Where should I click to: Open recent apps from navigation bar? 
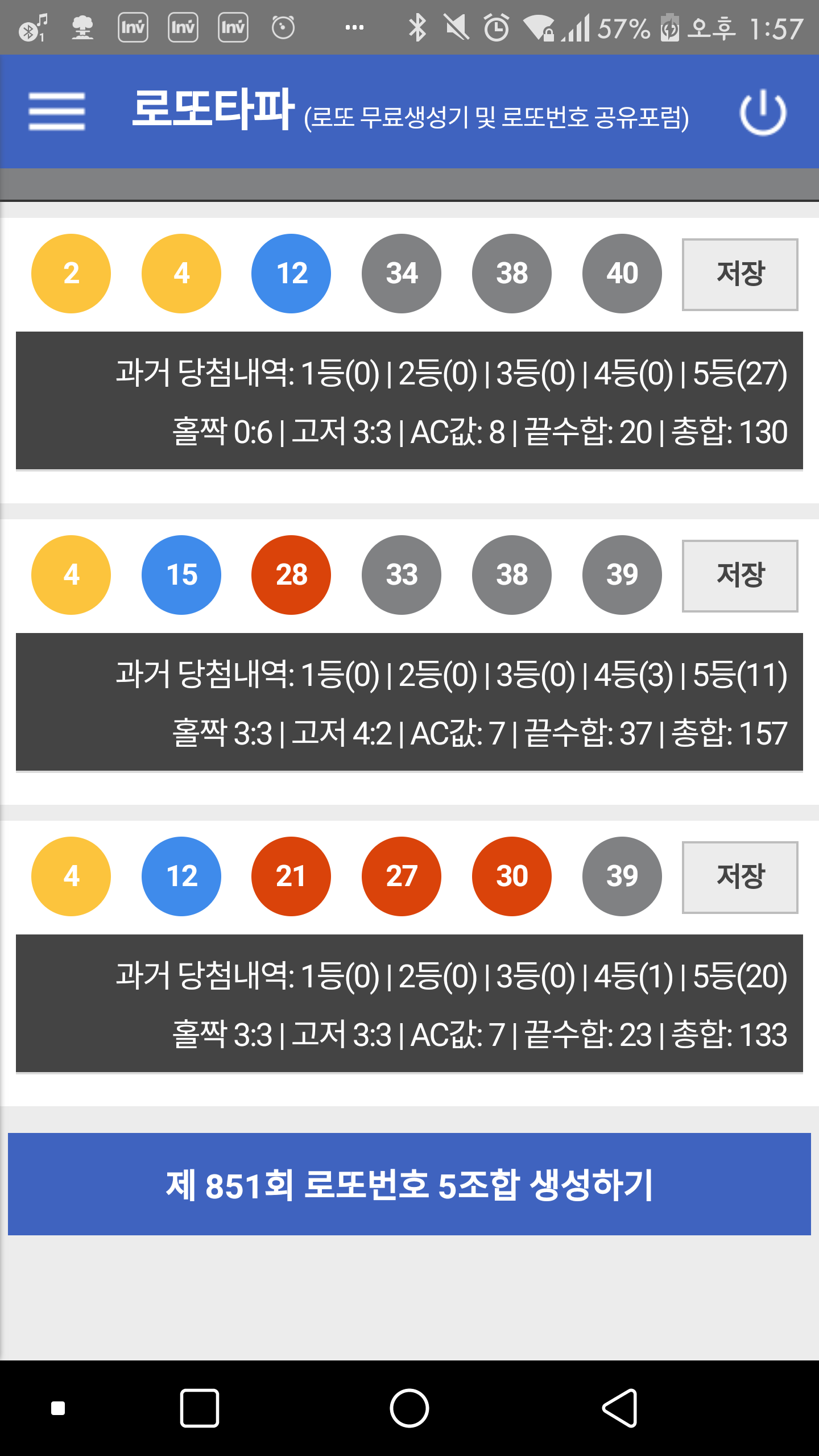[x=200, y=1408]
